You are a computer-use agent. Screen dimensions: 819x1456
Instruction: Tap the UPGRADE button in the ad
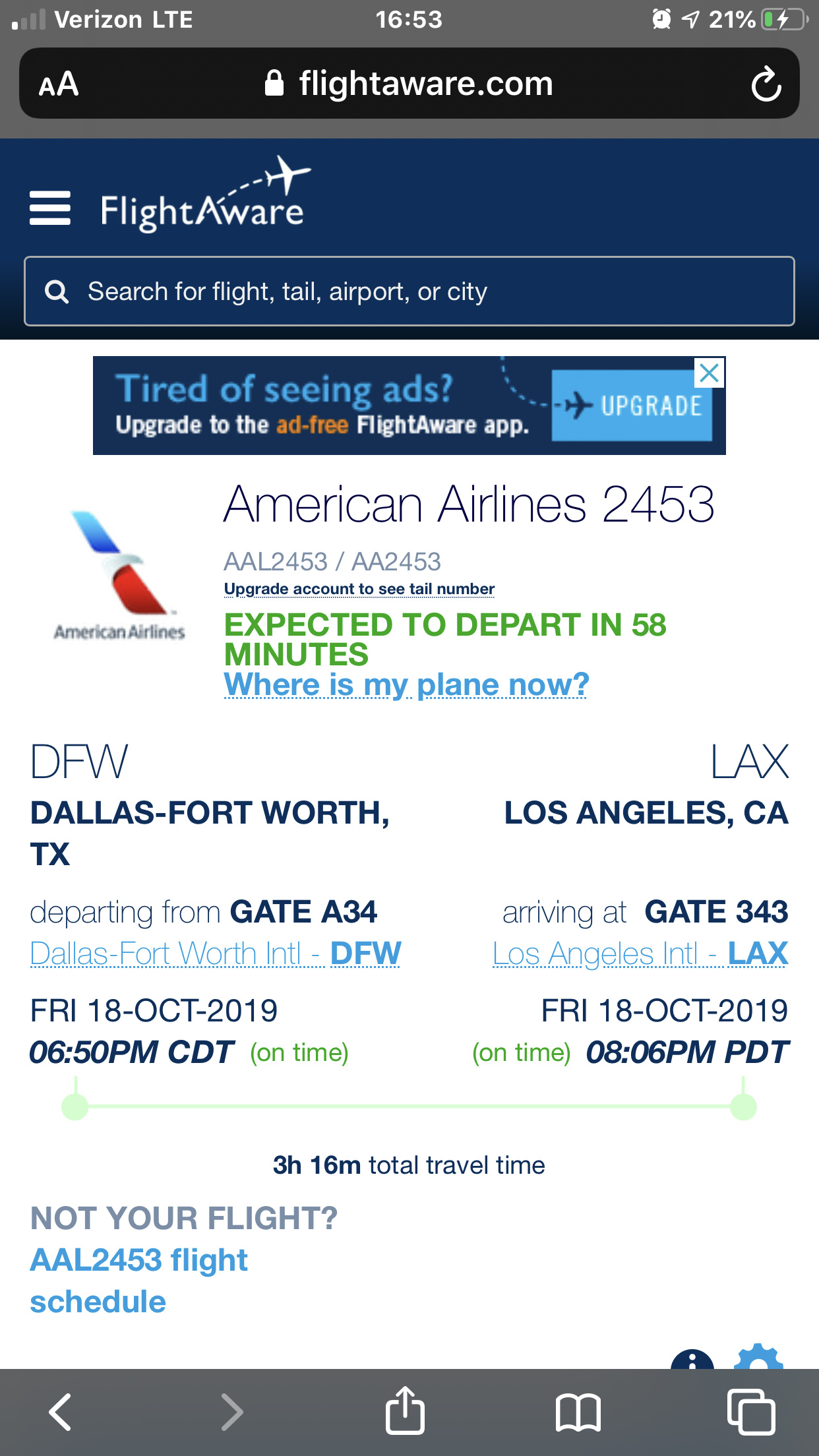(x=631, y=406)
